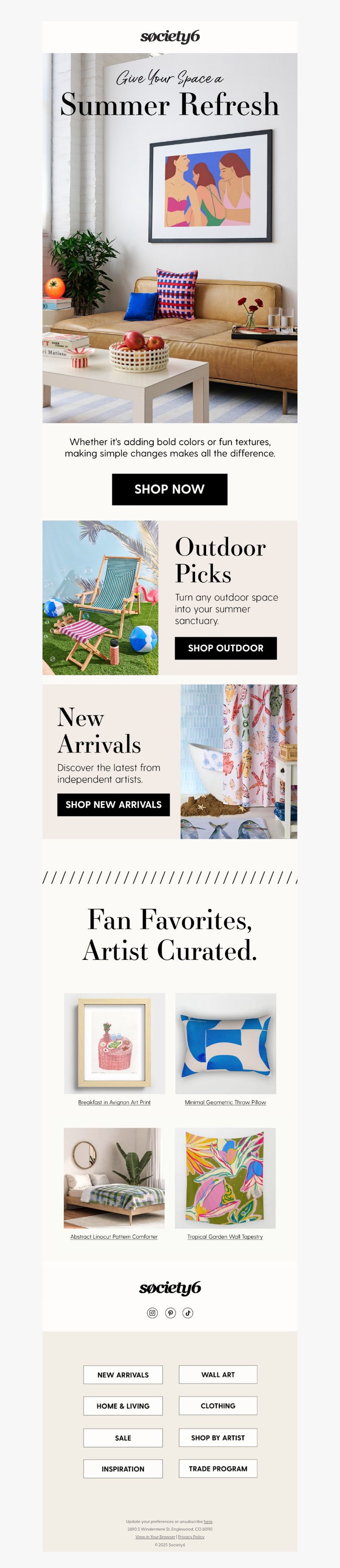This screenshot has height=1568, width=340.
Task: Choose SHOP BY ARTIST
Action: (x=218, y=1437)
